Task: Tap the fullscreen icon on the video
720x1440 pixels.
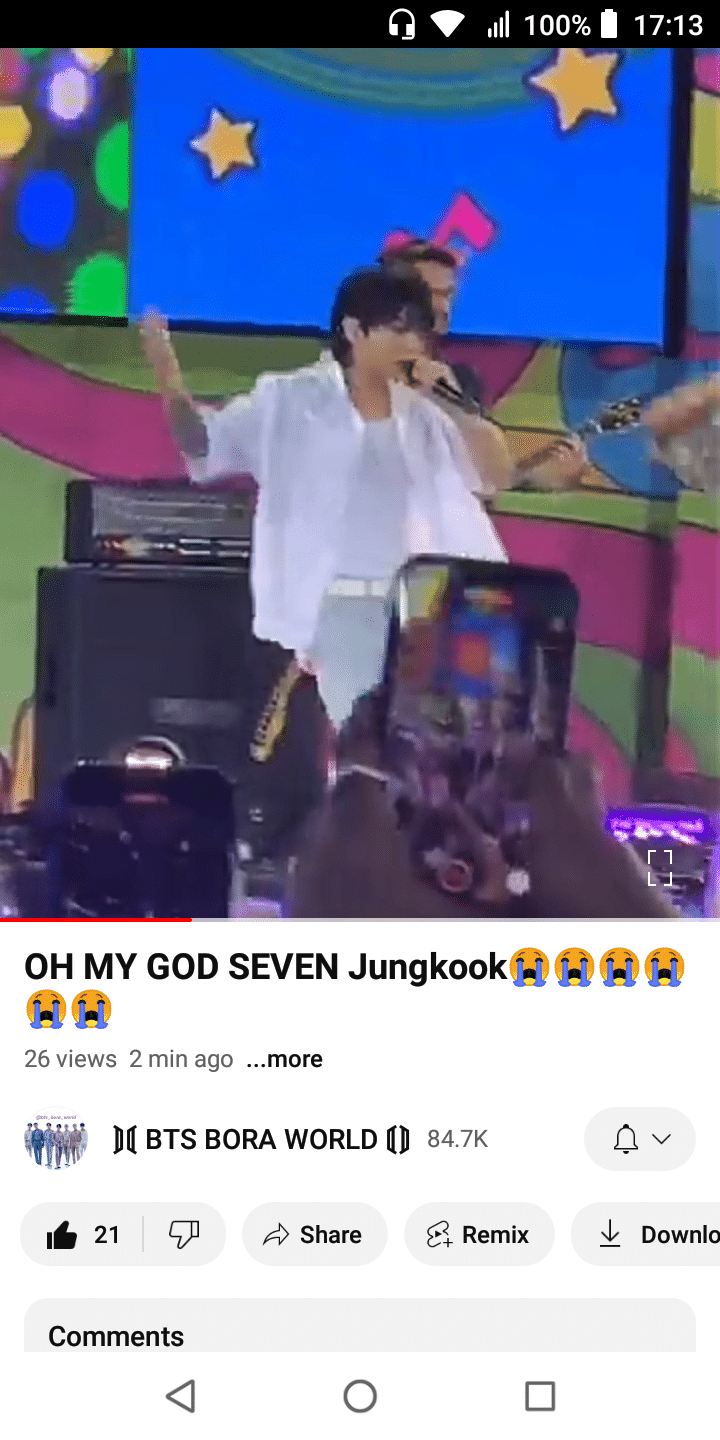Action: (660, 867)
